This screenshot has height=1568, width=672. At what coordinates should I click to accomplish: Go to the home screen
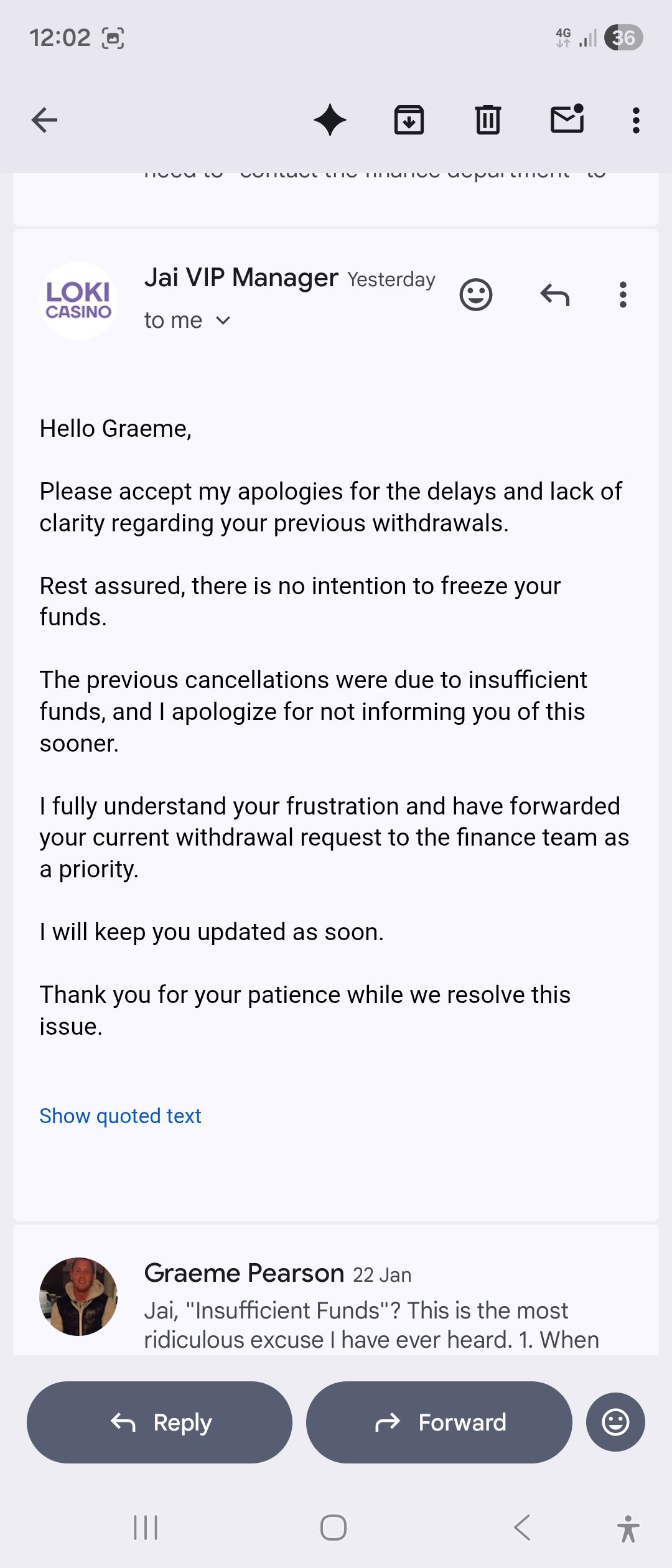pyautogui.click(x=334, y=1528)
